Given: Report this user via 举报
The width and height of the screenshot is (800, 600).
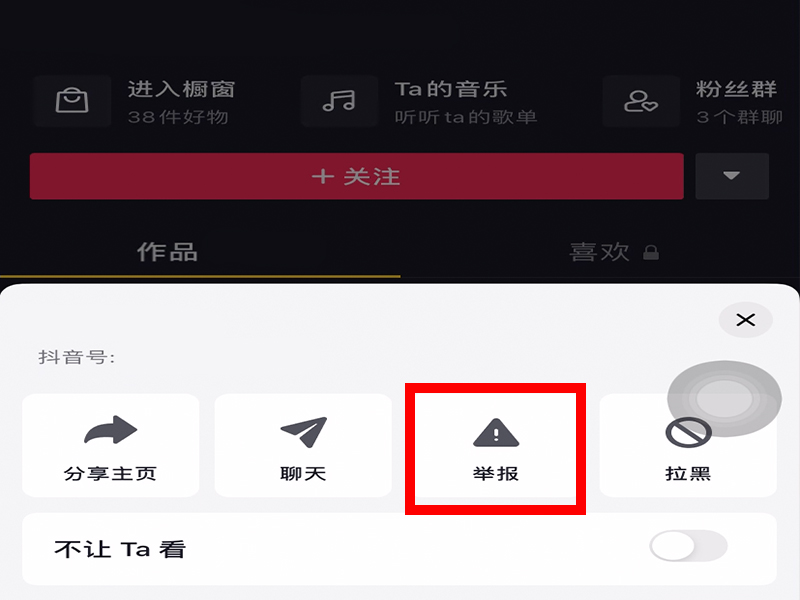Looking at the screenshot, I should tap(495, 446).
